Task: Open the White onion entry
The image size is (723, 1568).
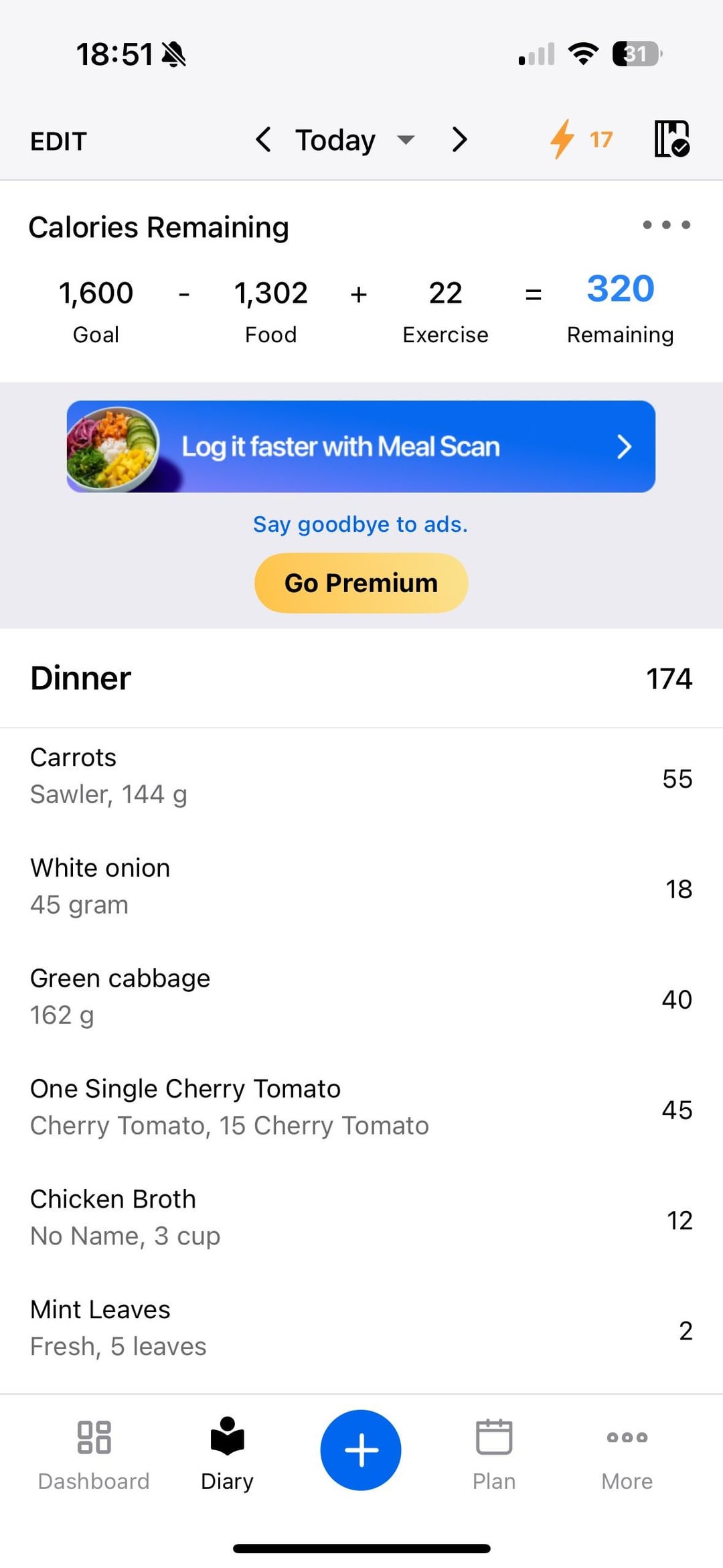Action: pyautogui.click(x=361, y=886)
